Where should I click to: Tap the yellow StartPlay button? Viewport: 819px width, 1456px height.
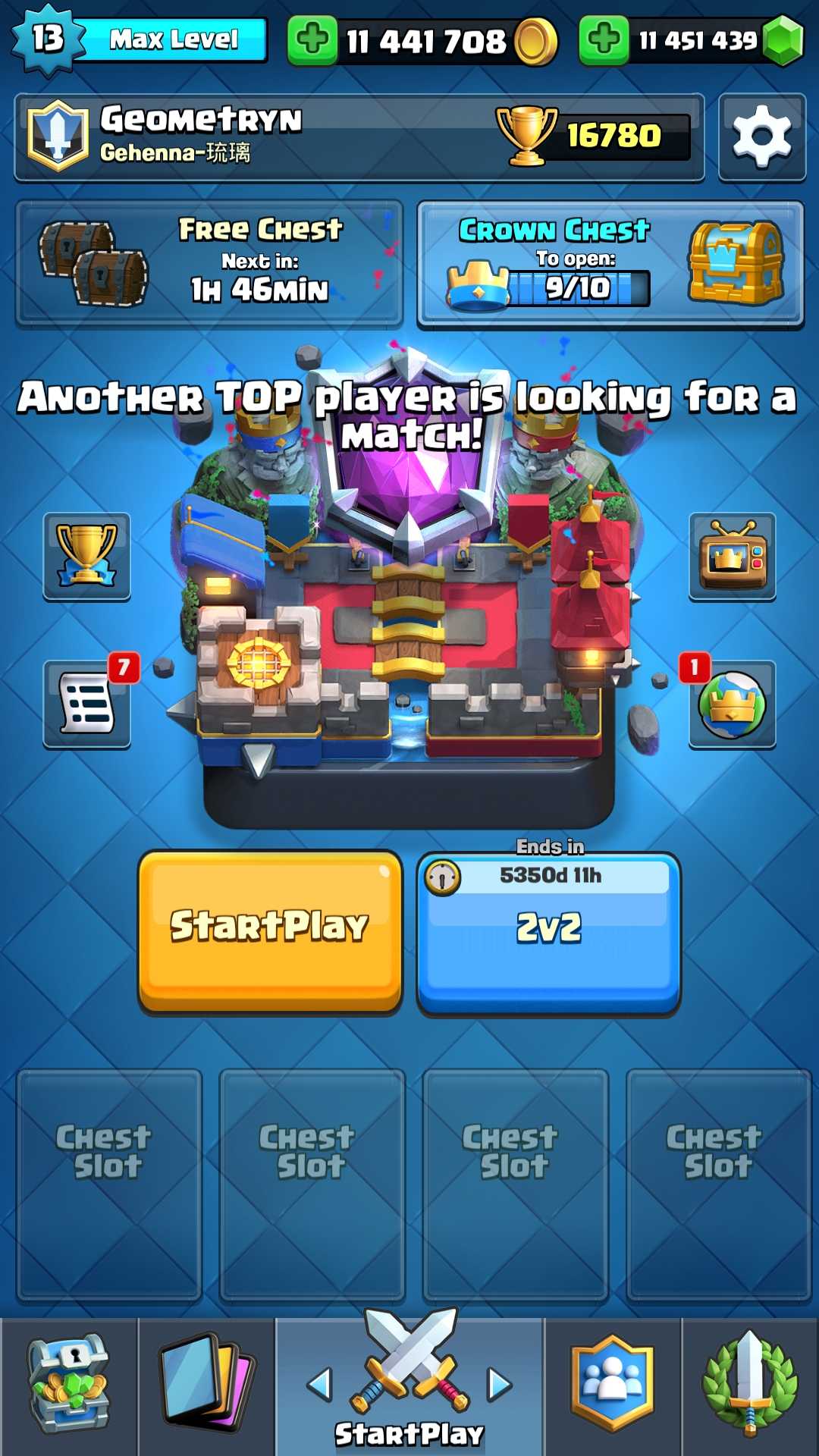[270, 931]
